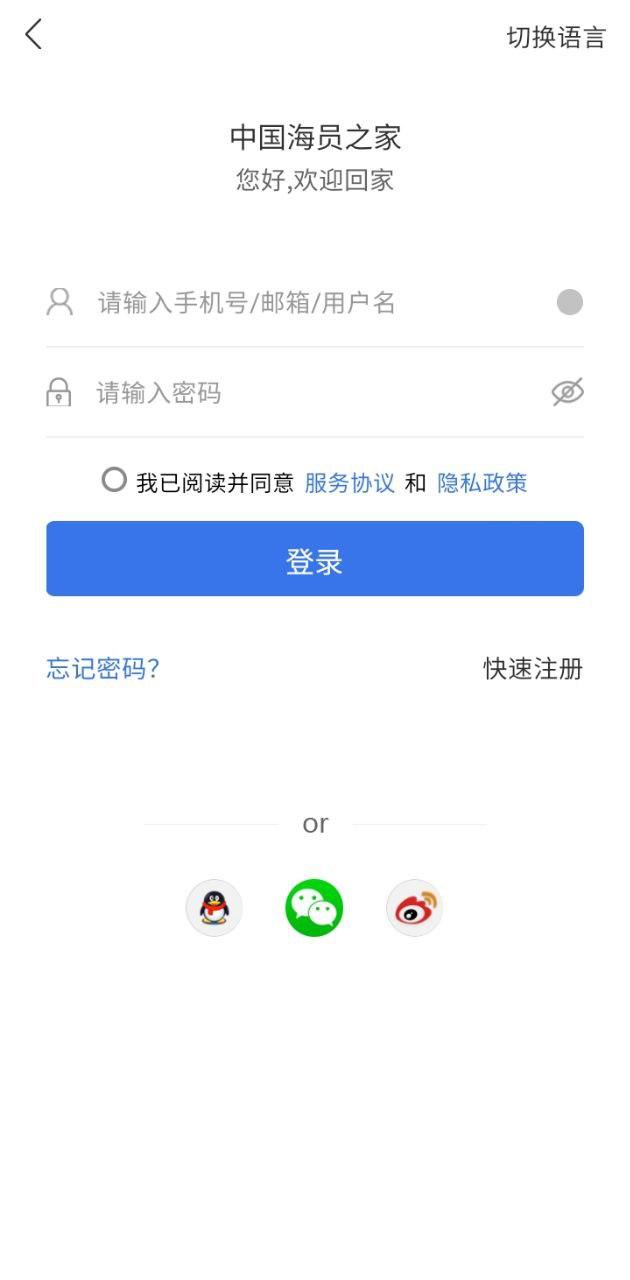The width and height of the screenshot is (630, 1280).
Task: Open the 切换语言 language switcher
Action: pyautogui.click(x=556, y=38)
